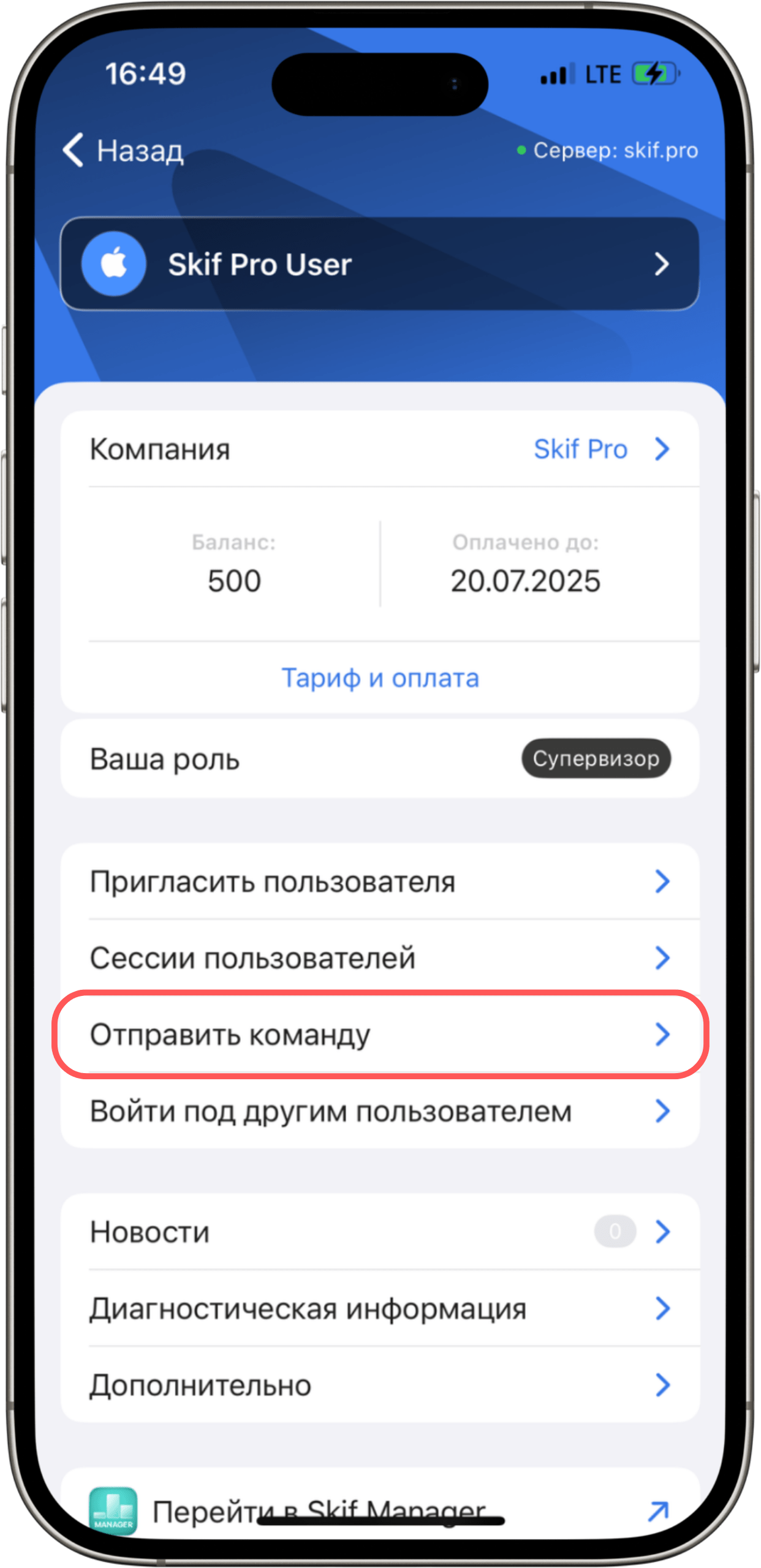Image resolution: width=761 pixels, height=1568 pixels.
Task: Tap the Тариф и оплата link
Action: click(380, 678)
